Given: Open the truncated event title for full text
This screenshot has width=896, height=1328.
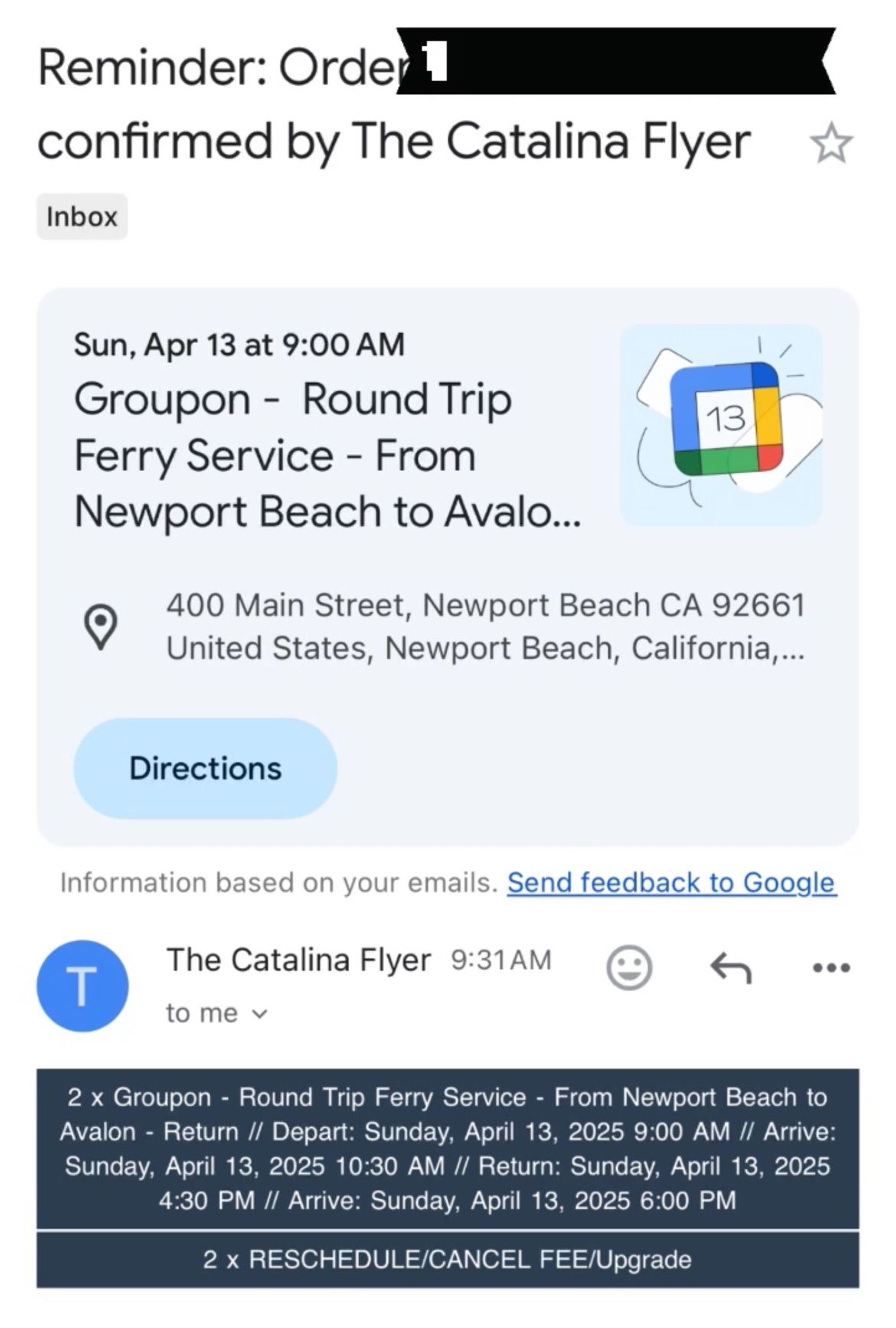Looking at the screenshot, I should point(329,453).
